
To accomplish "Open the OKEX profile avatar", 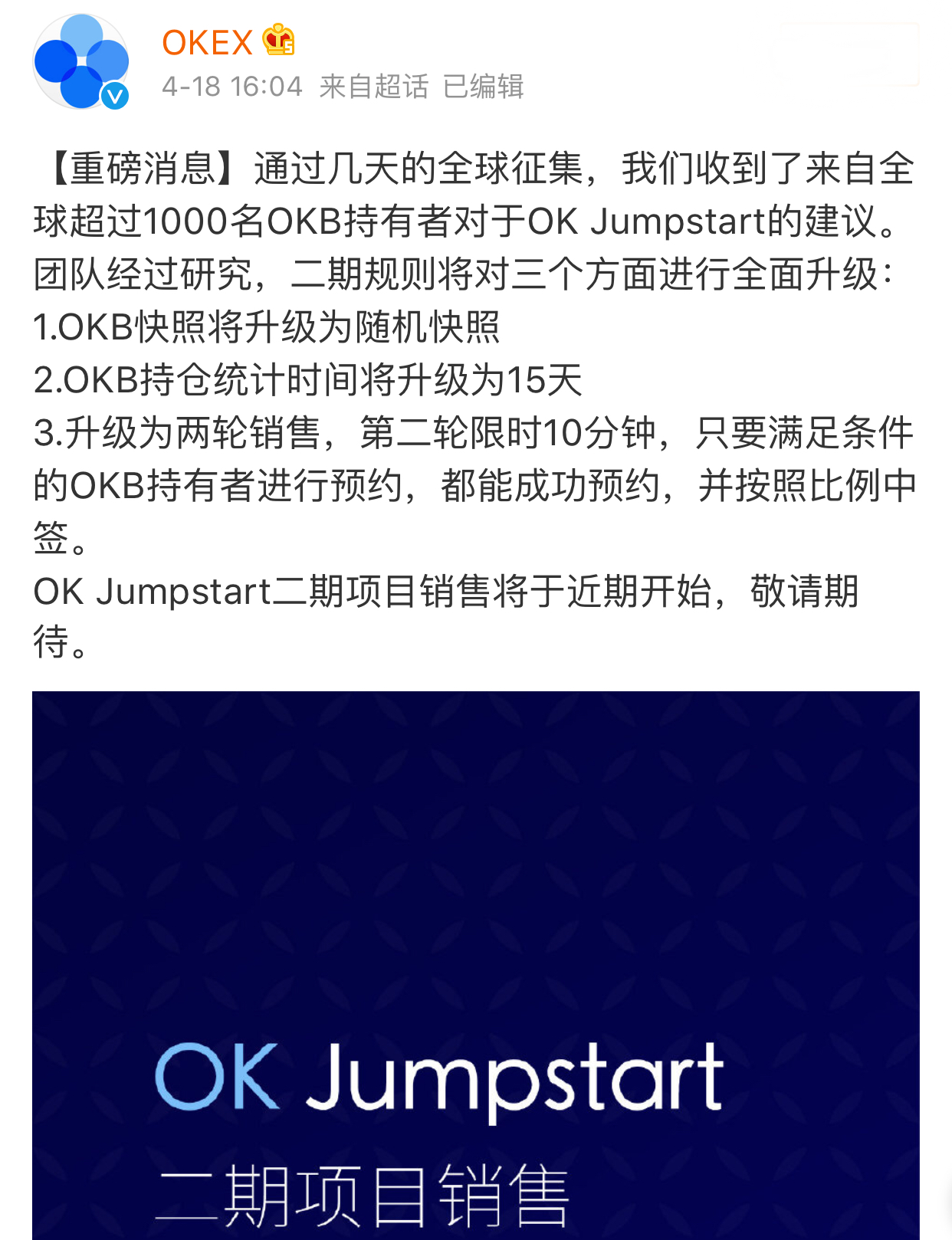I will [x=80, y=63].
